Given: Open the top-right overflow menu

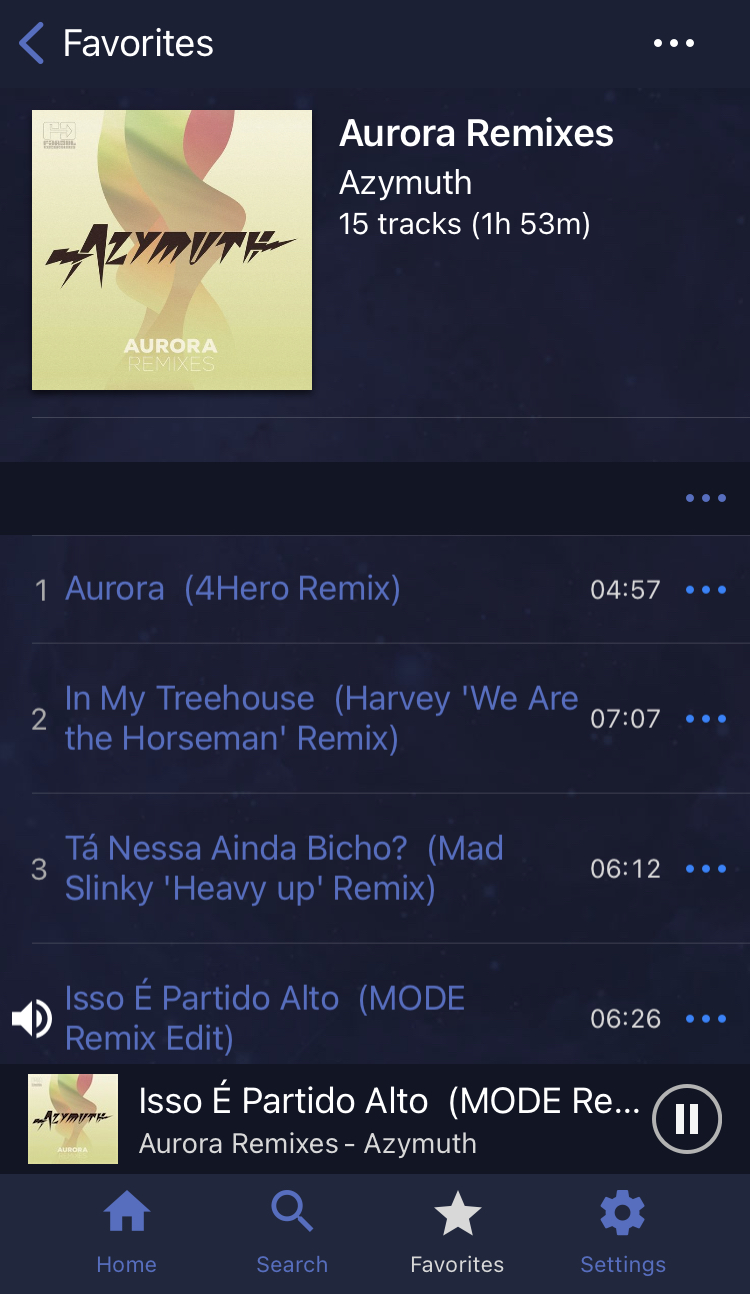Looking at the screenshot, I should click(674, 43).
